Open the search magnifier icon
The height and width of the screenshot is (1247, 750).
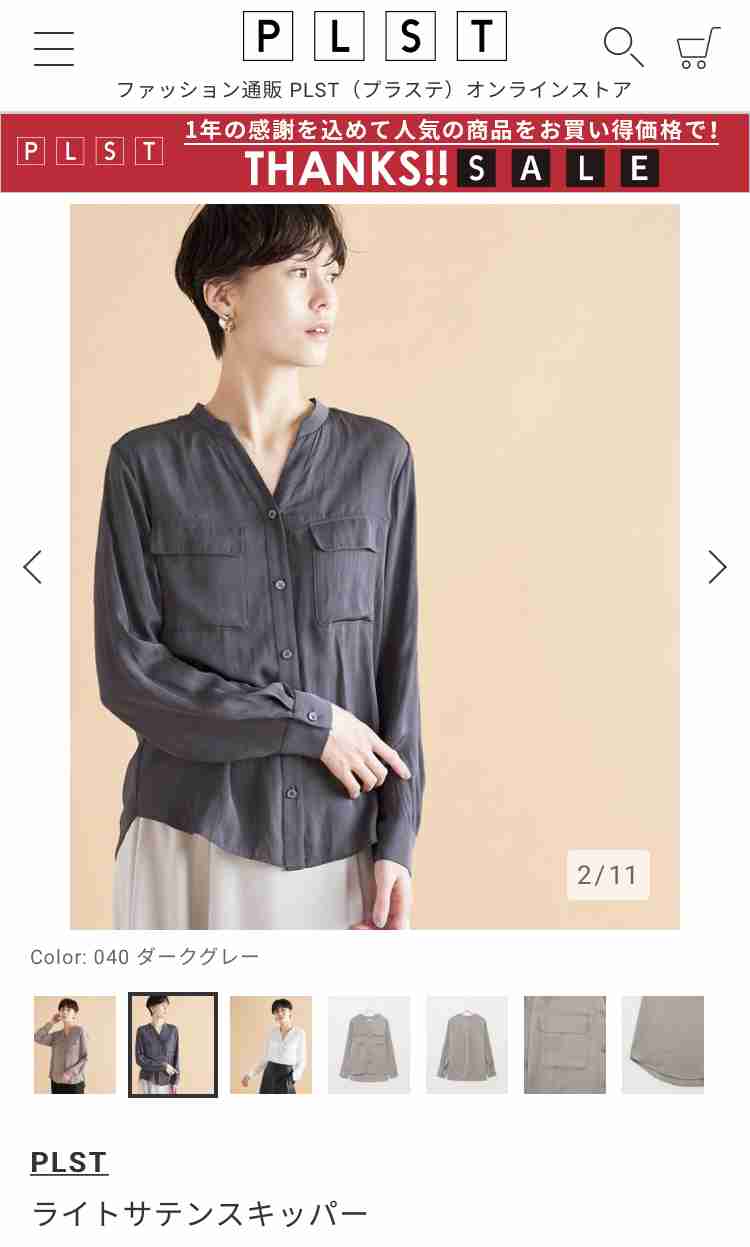click(x=623, y=47)
